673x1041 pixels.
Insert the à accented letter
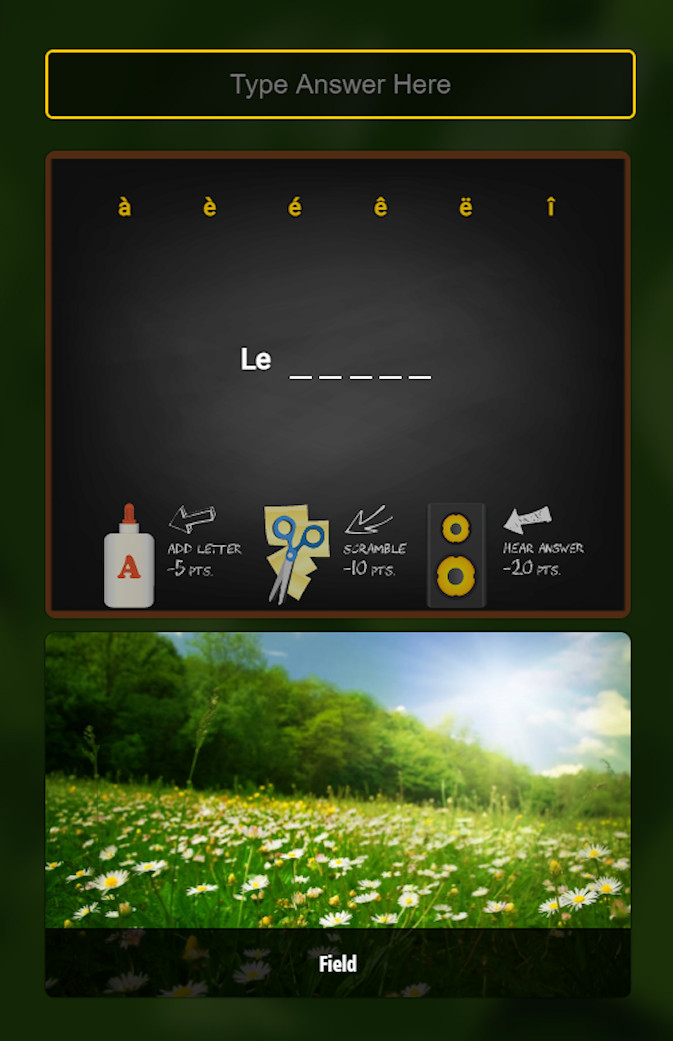click(x=125, y=207)
